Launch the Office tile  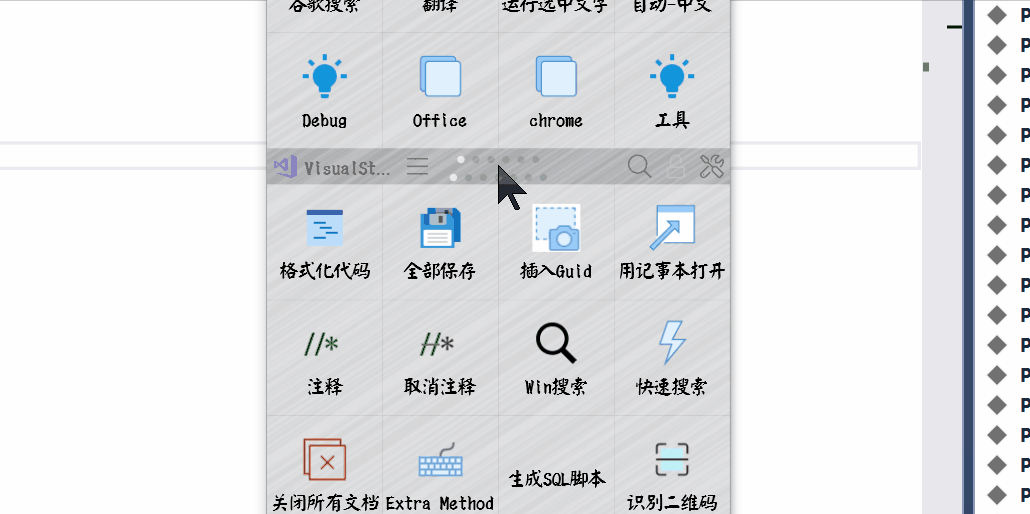coord(440,90)
